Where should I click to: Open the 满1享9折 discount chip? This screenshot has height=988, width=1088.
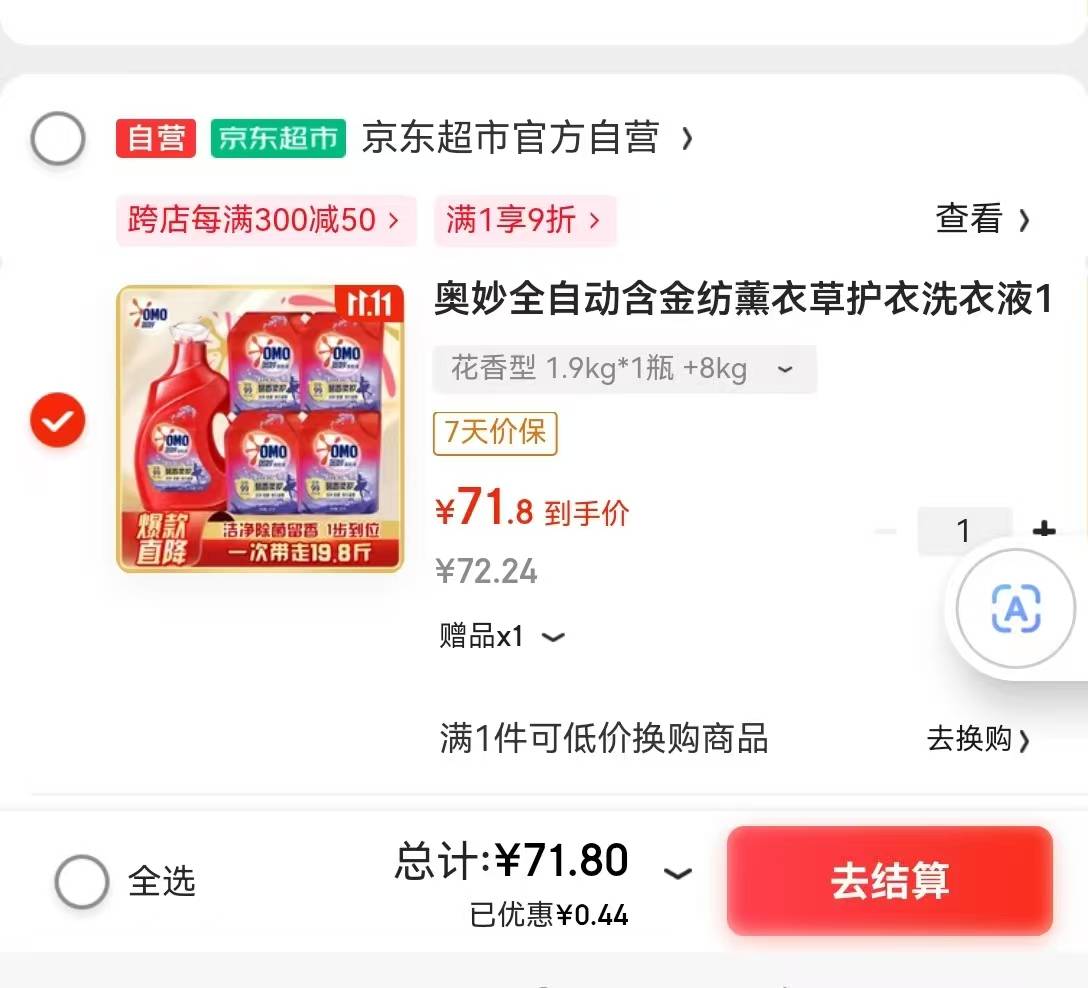click(x=524, y=220)
